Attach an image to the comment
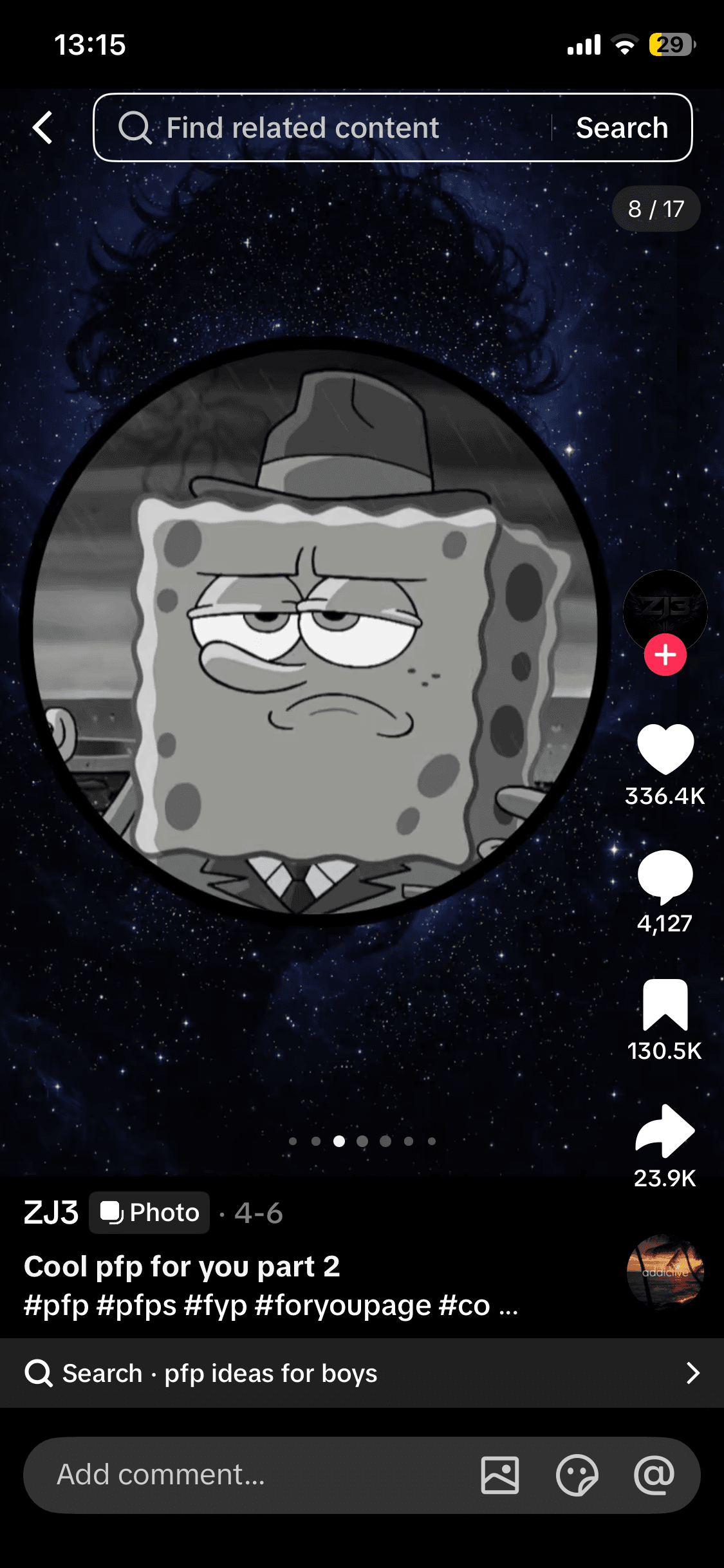 click(500, 1475)
